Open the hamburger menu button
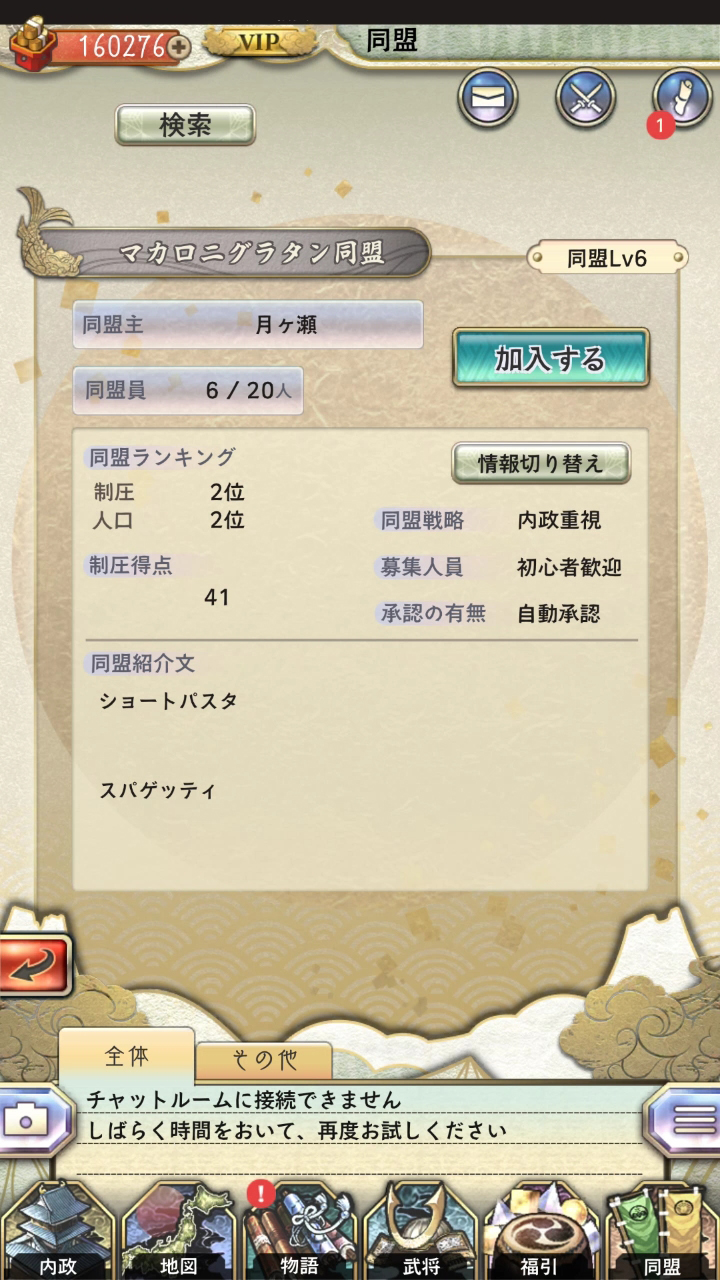 click(x=692, y=1119)
